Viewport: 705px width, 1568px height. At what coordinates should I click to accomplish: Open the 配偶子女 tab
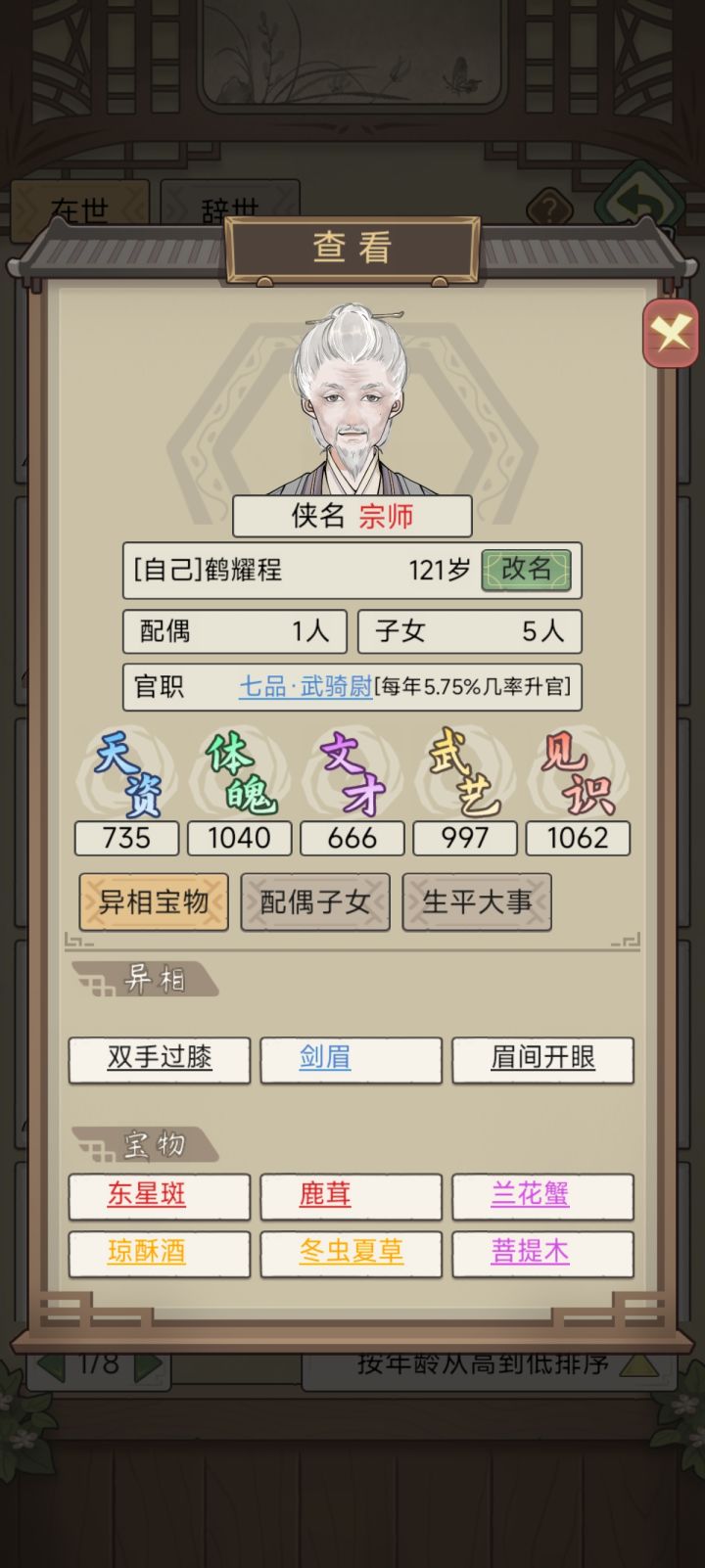(314, 902)
